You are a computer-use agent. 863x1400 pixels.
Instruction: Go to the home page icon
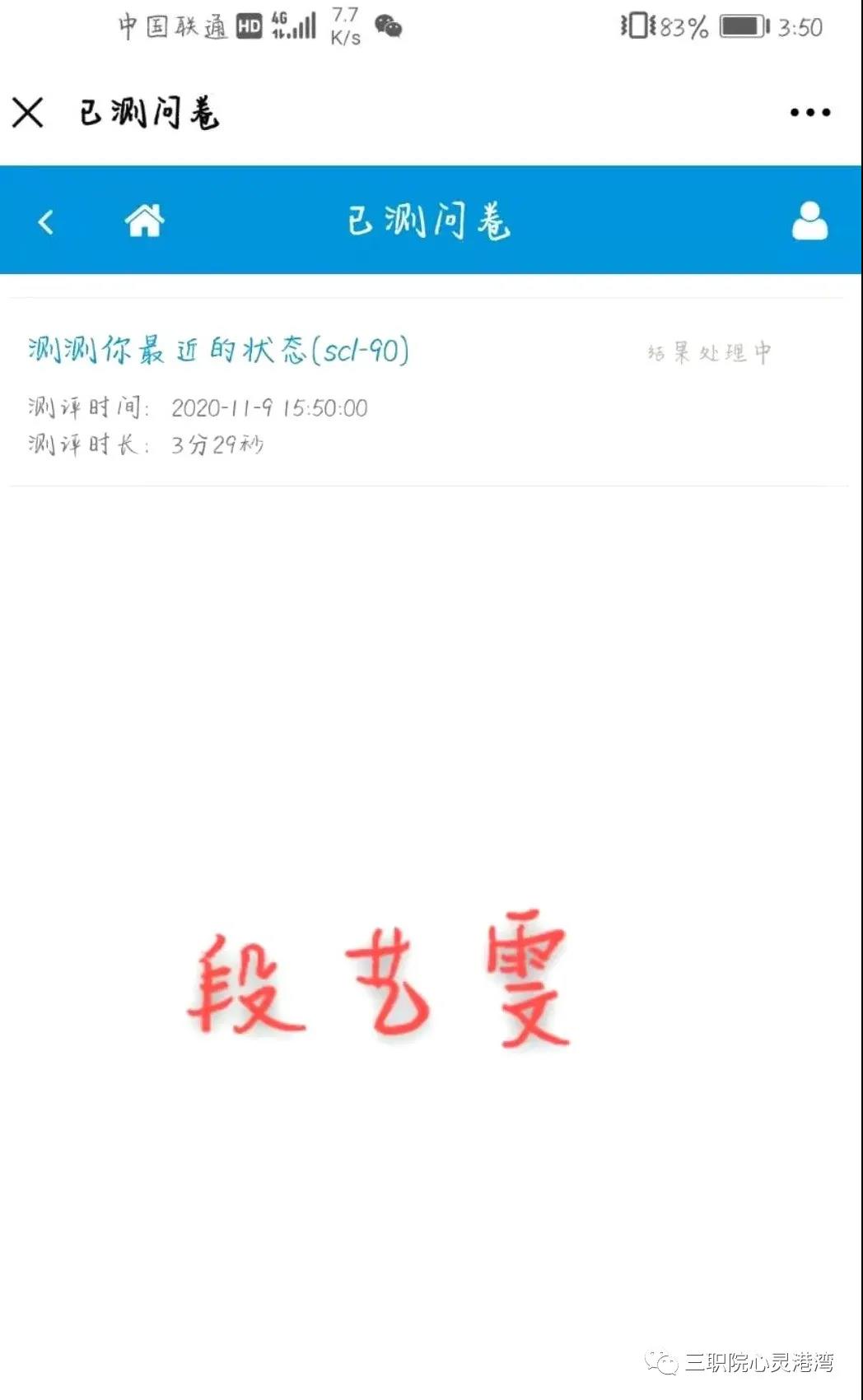click(144, 221)
